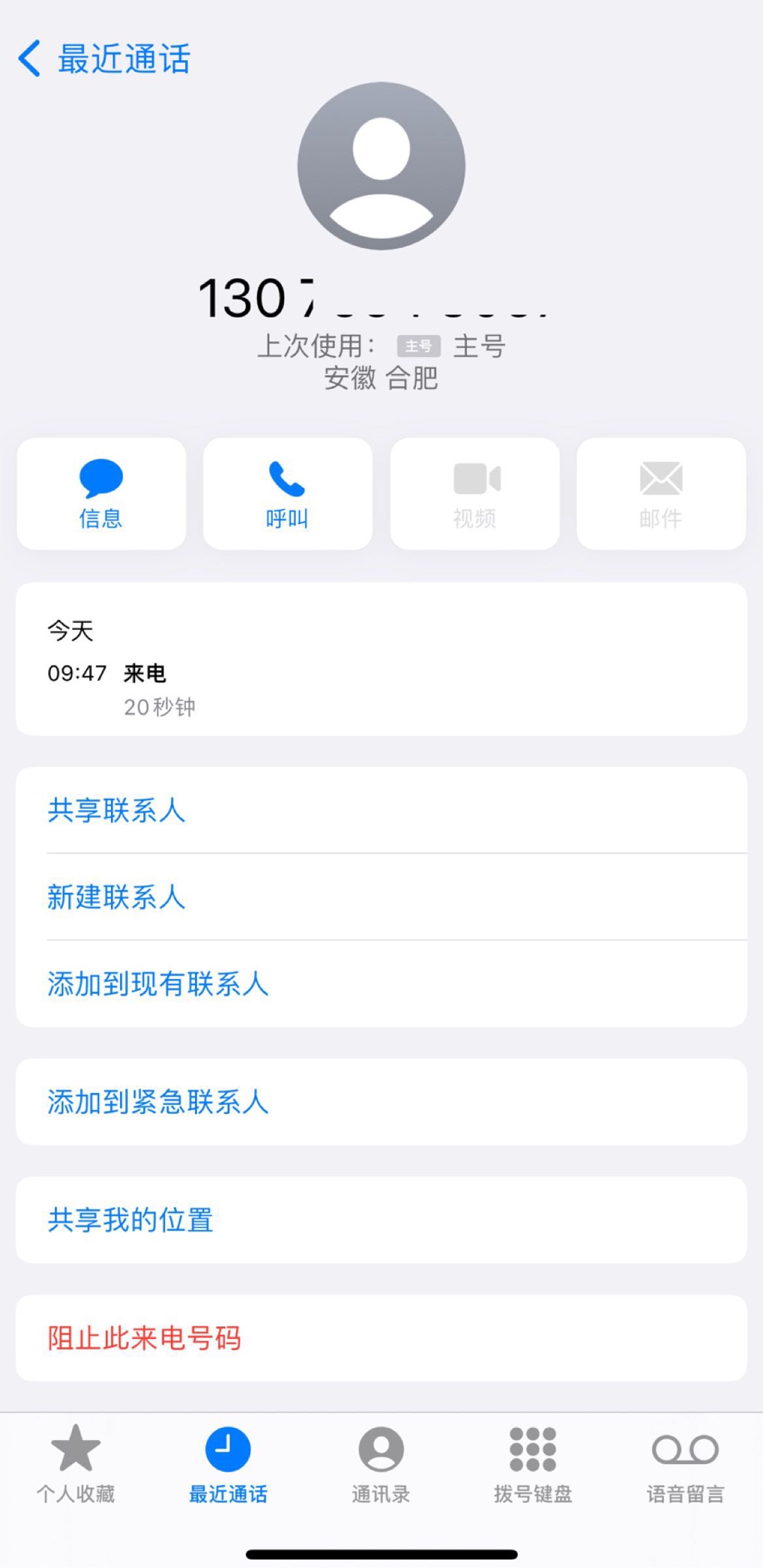This screenshot has width=763, height=1568.
Task: Select 添加到紧急联系人
Action: click(381, 1102)
